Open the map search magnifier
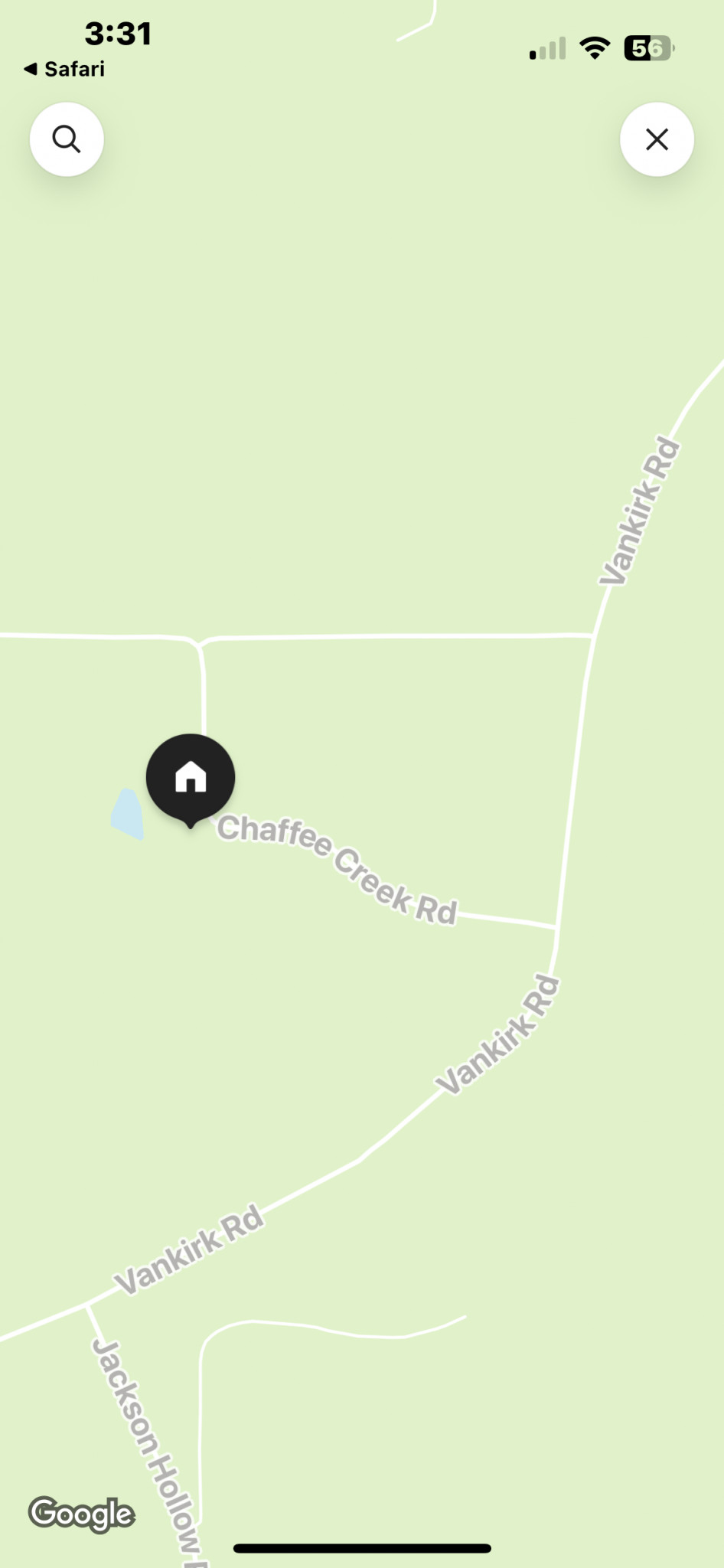 pos(67,139)
